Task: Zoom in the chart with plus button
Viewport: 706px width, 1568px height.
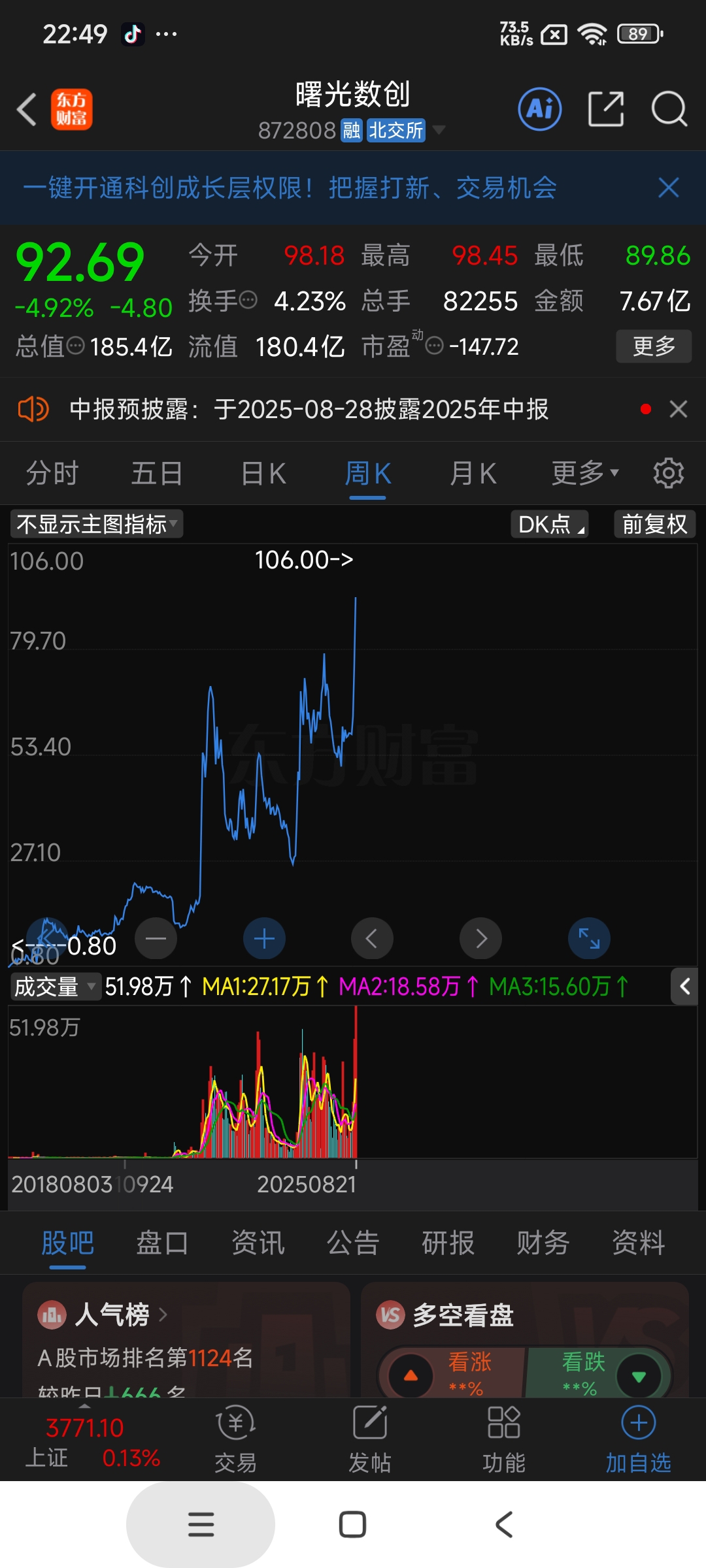Action: (x=264, y=939)
